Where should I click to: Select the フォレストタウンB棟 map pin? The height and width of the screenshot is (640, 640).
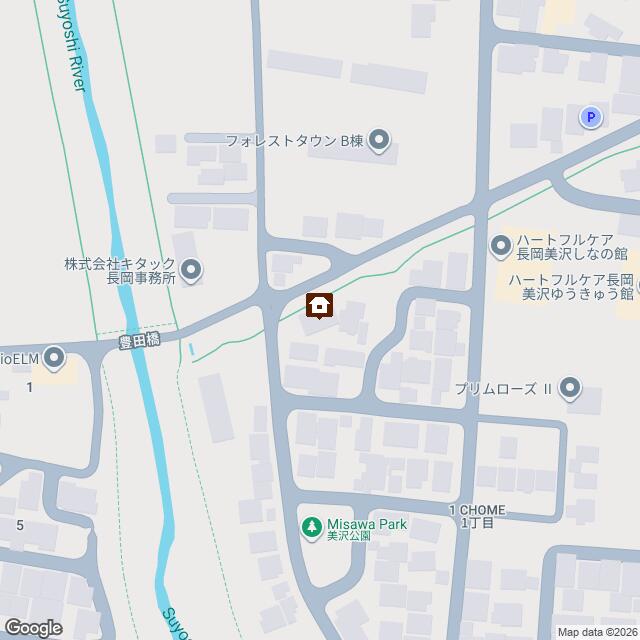pos(379,142)
